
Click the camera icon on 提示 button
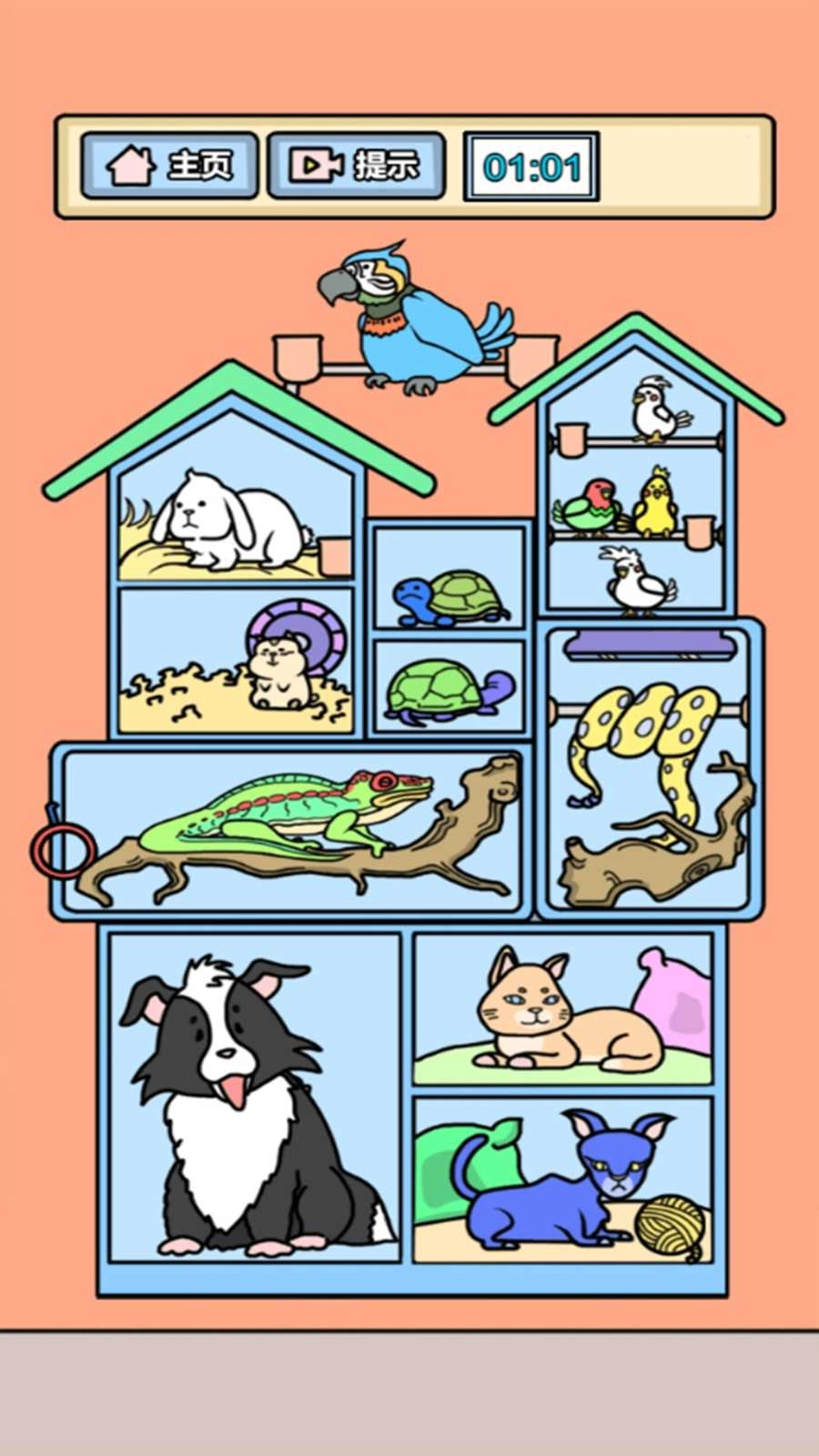coord(312,164)
